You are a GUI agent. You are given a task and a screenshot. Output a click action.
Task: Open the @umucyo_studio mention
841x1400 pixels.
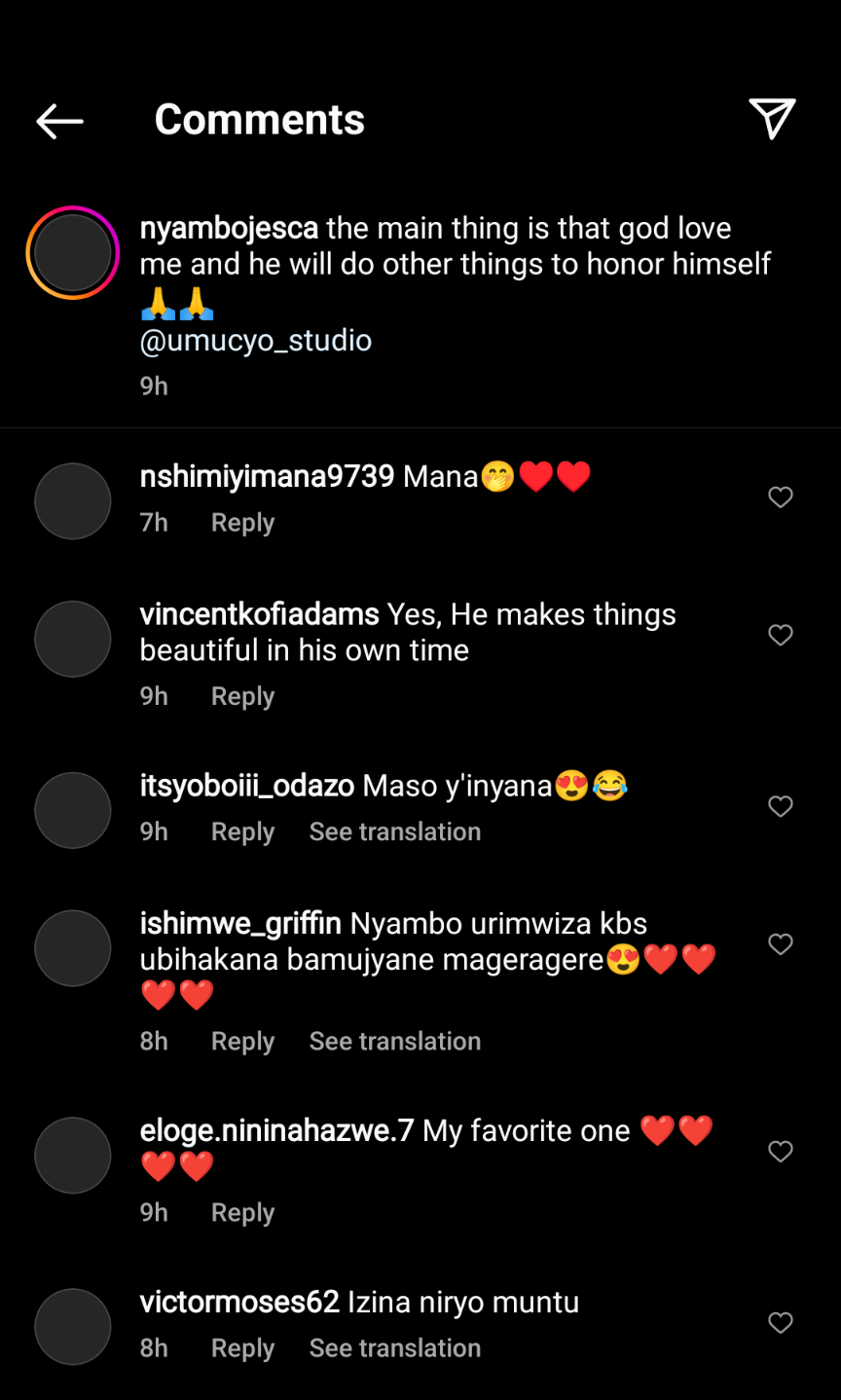256,341
